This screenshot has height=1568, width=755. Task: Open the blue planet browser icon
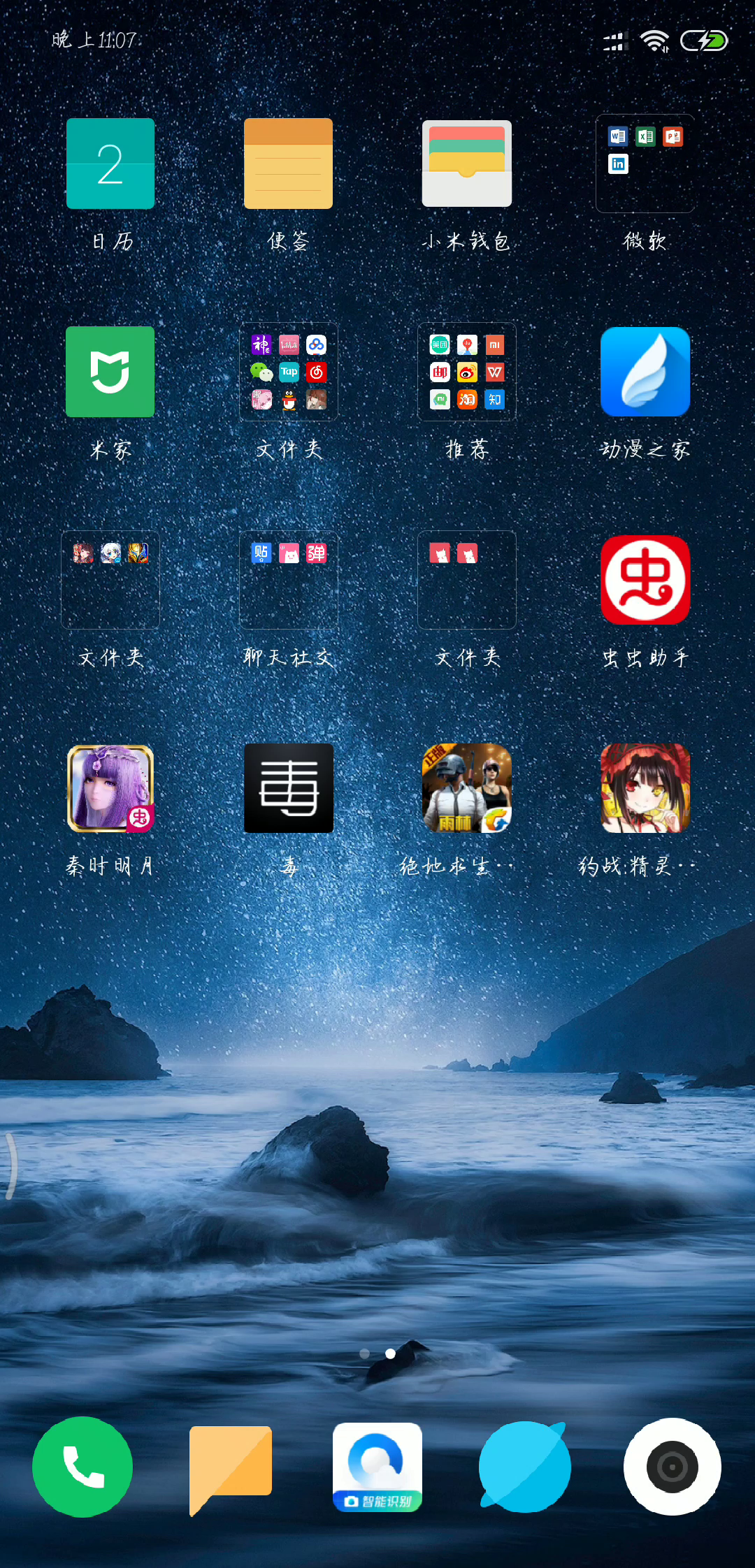(524, 1467)
